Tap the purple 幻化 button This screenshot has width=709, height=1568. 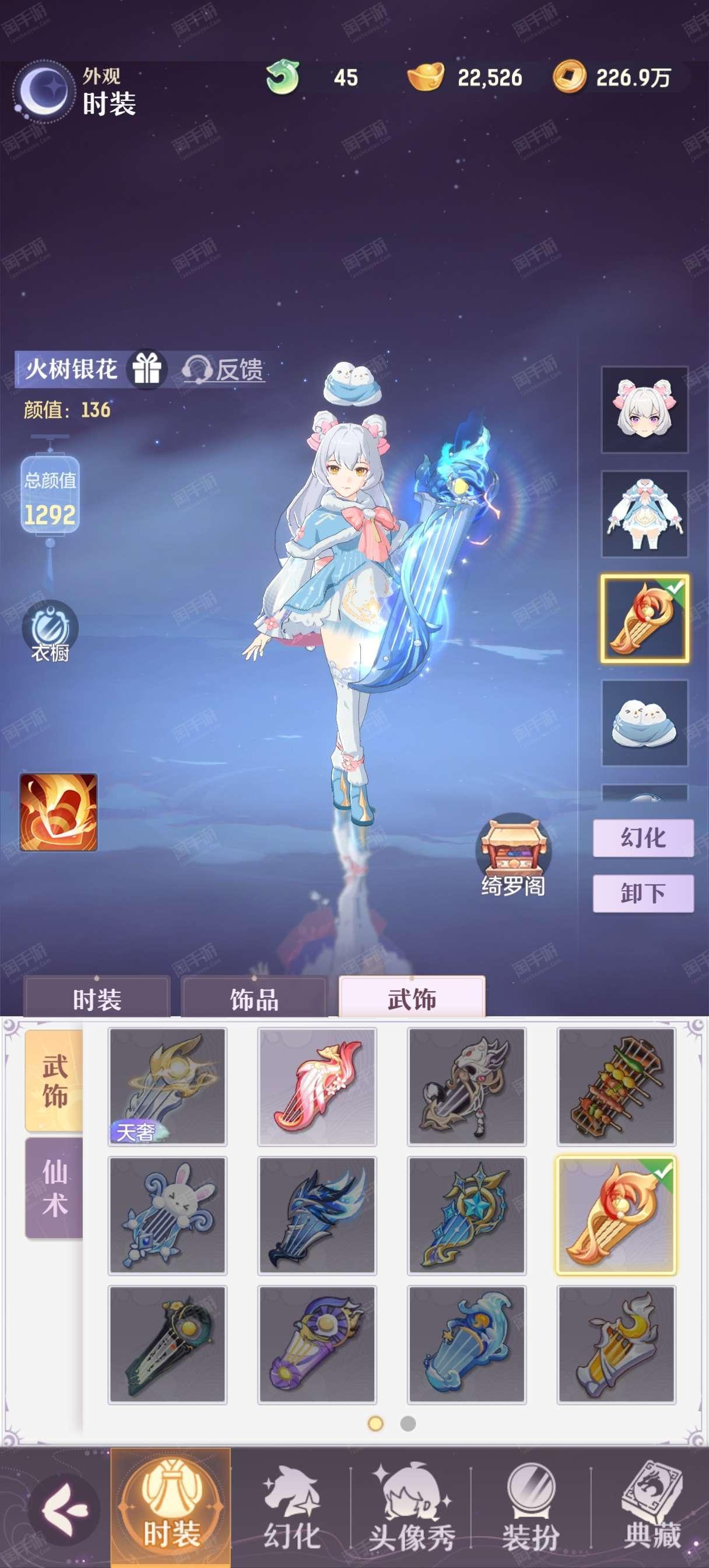pos(643,838)
